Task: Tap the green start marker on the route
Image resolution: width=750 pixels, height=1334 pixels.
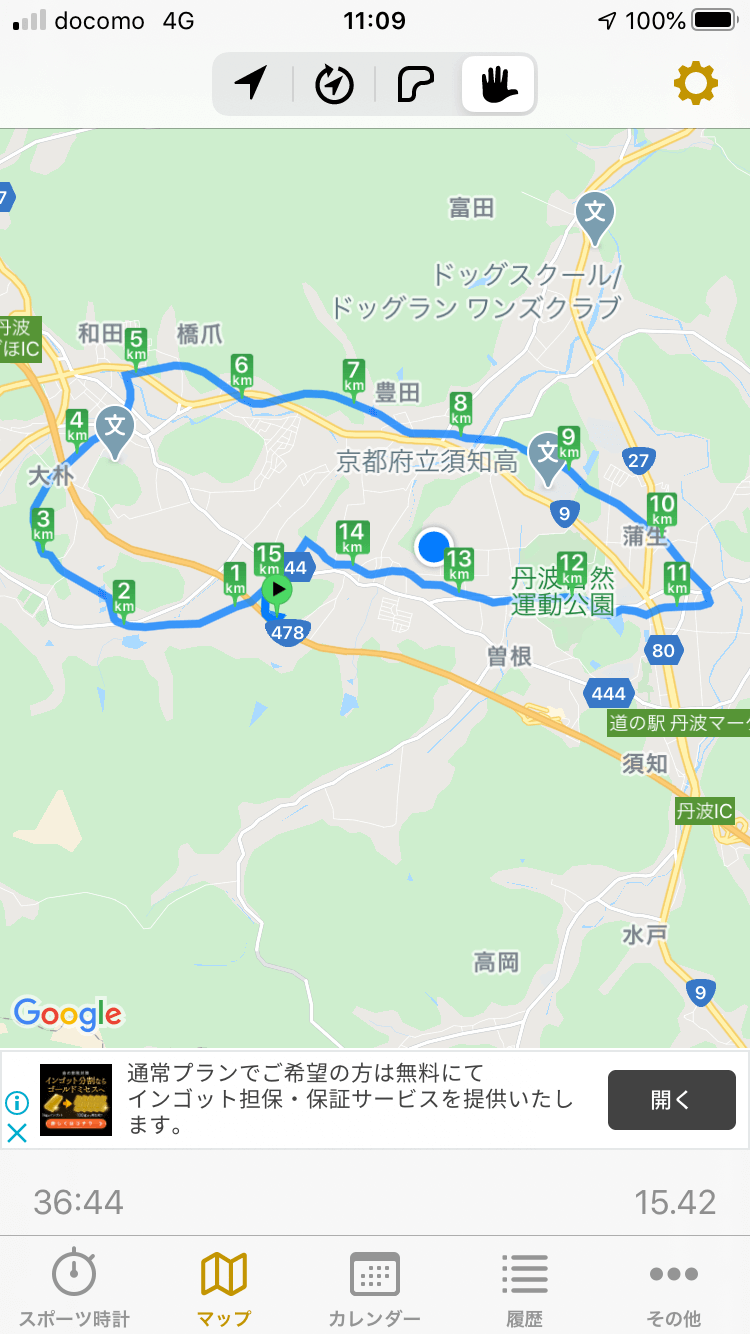Action: coord(276,590)
